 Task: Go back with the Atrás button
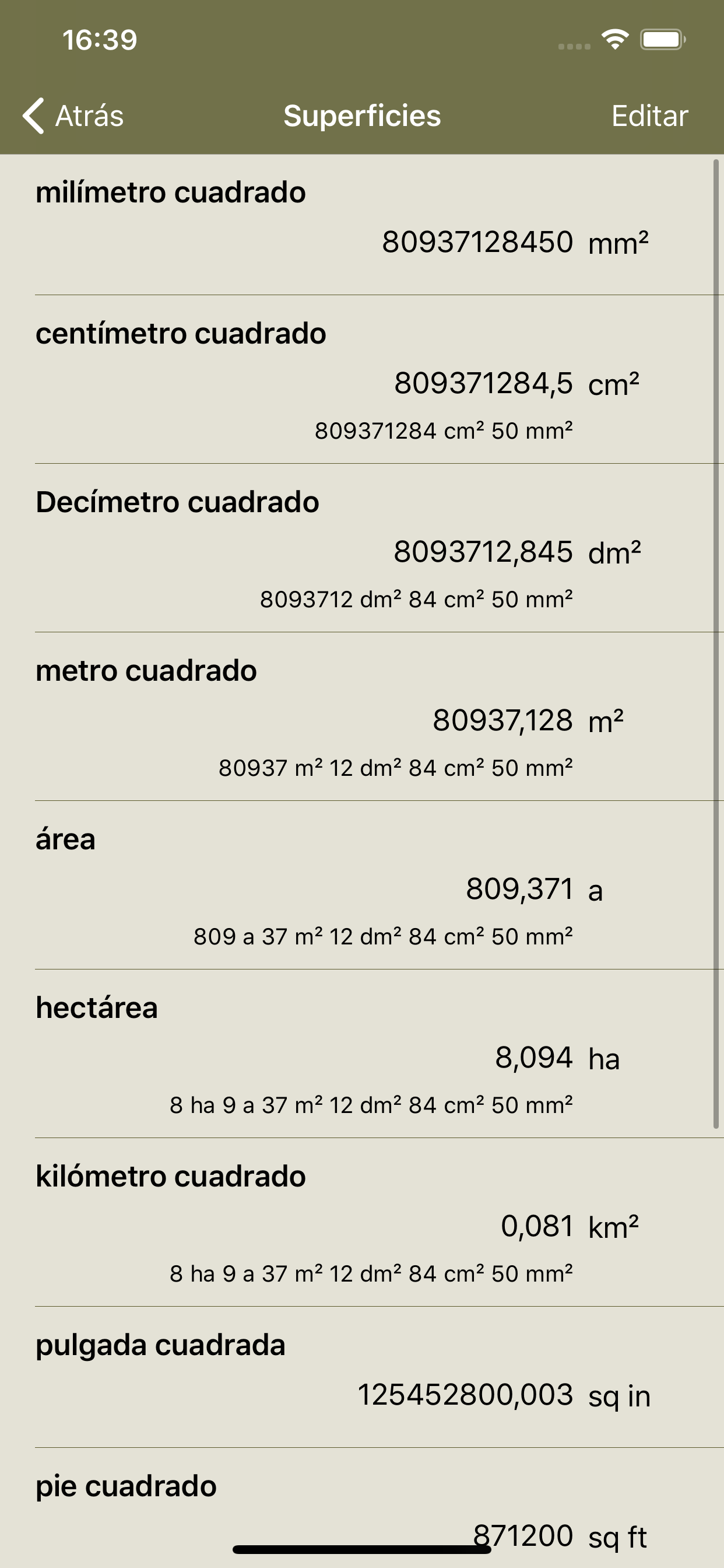coord(73,116)
